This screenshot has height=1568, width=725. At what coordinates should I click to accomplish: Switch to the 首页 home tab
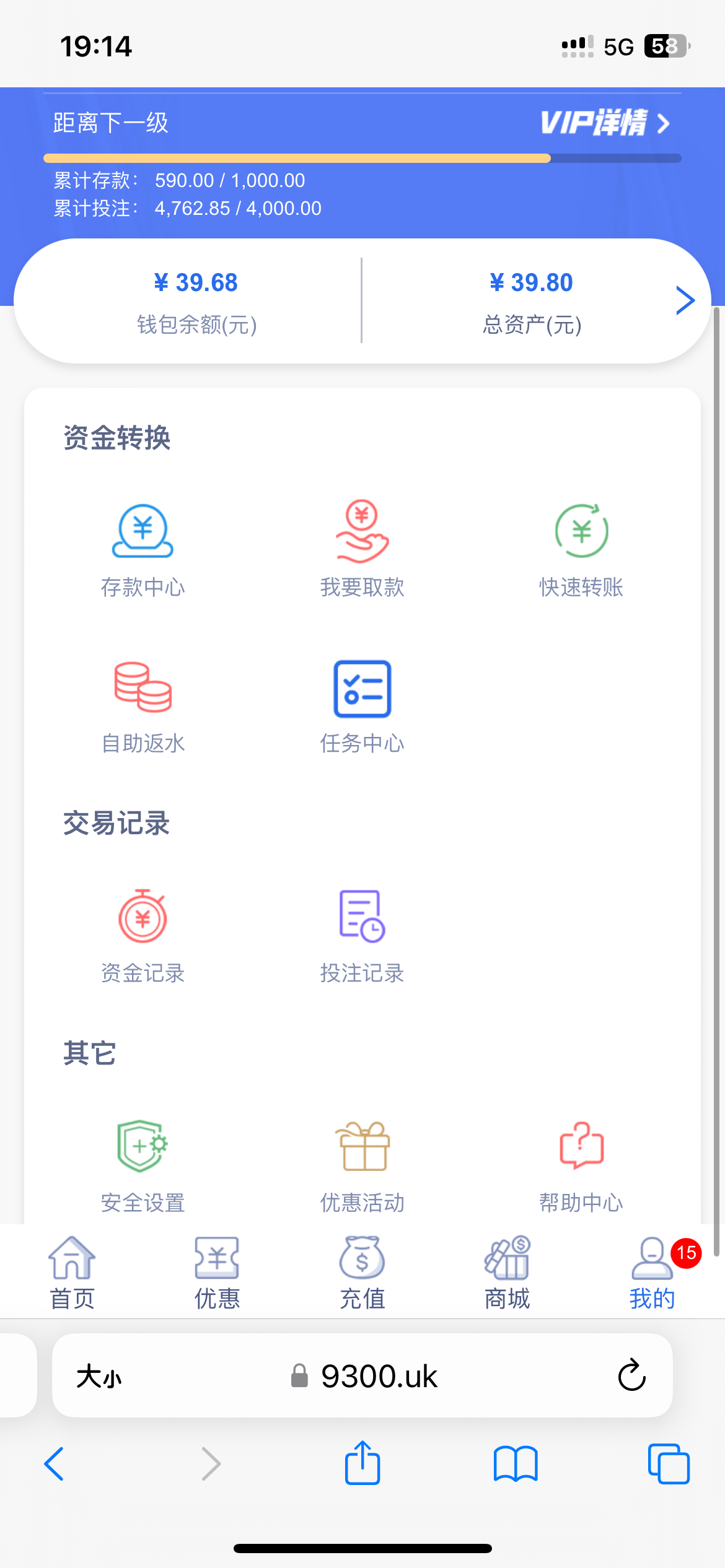[x=72, y=1273]
